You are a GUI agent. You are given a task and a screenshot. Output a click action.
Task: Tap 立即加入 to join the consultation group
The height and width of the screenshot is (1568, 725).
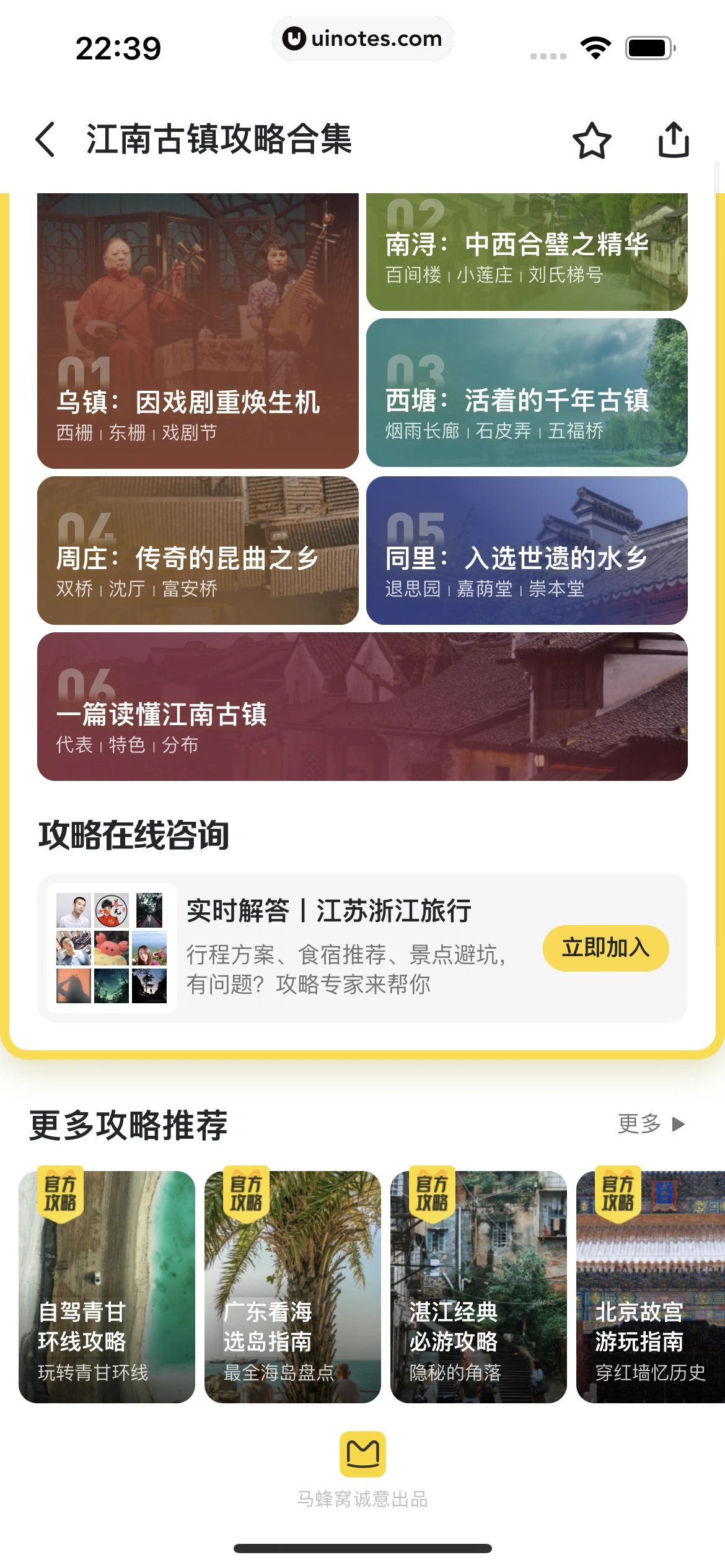pyautogui.click(x=605, y=947)
